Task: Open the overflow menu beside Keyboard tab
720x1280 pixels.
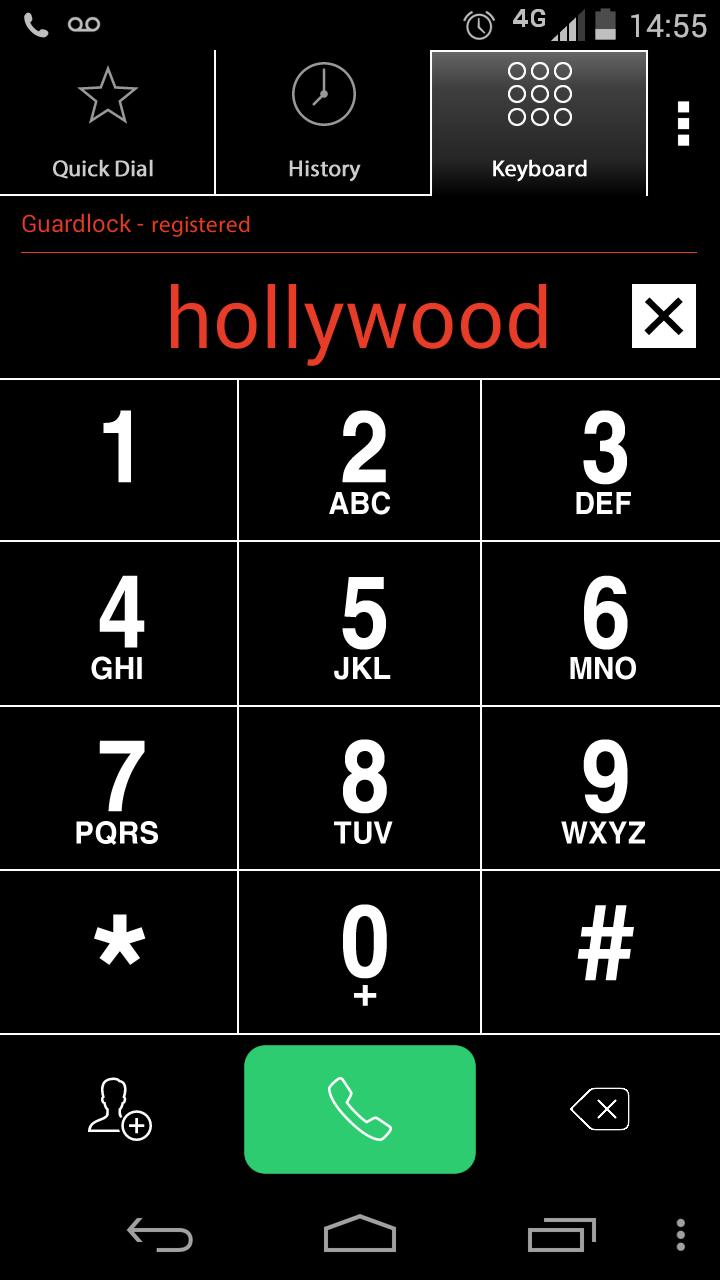Action: [683, 123]
